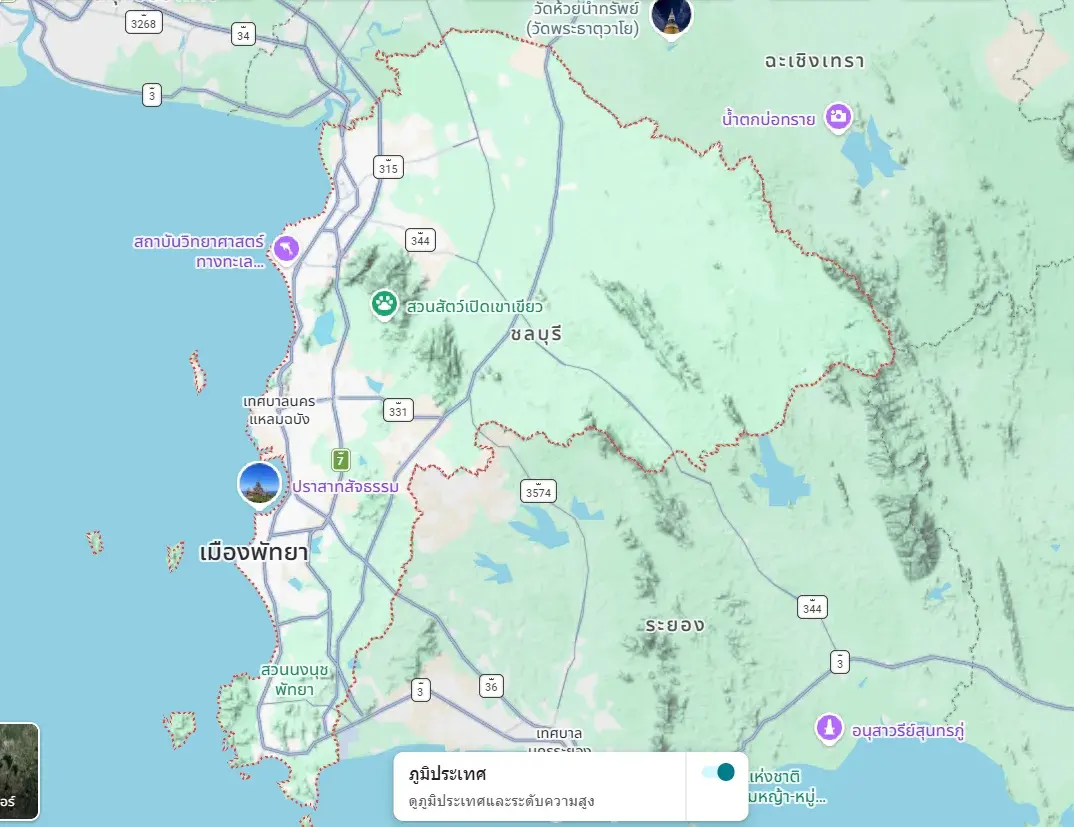Open the อนุสาวรีย์สุนทรภู่ monument marker

point(828,729)
